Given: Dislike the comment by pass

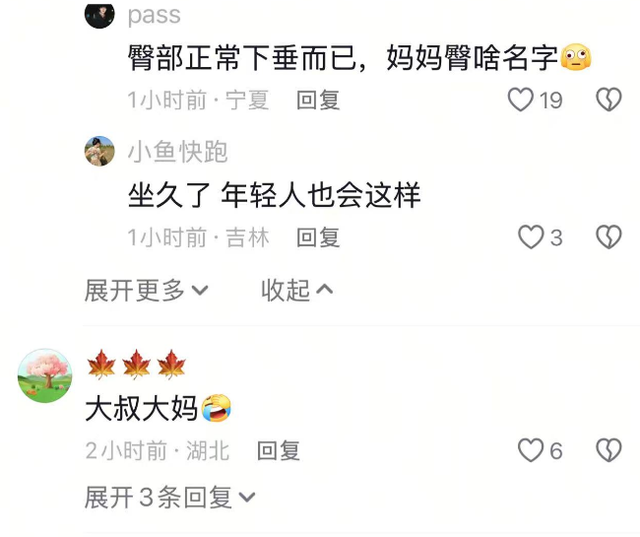Looking at the screenshot, I should (609, 99).
